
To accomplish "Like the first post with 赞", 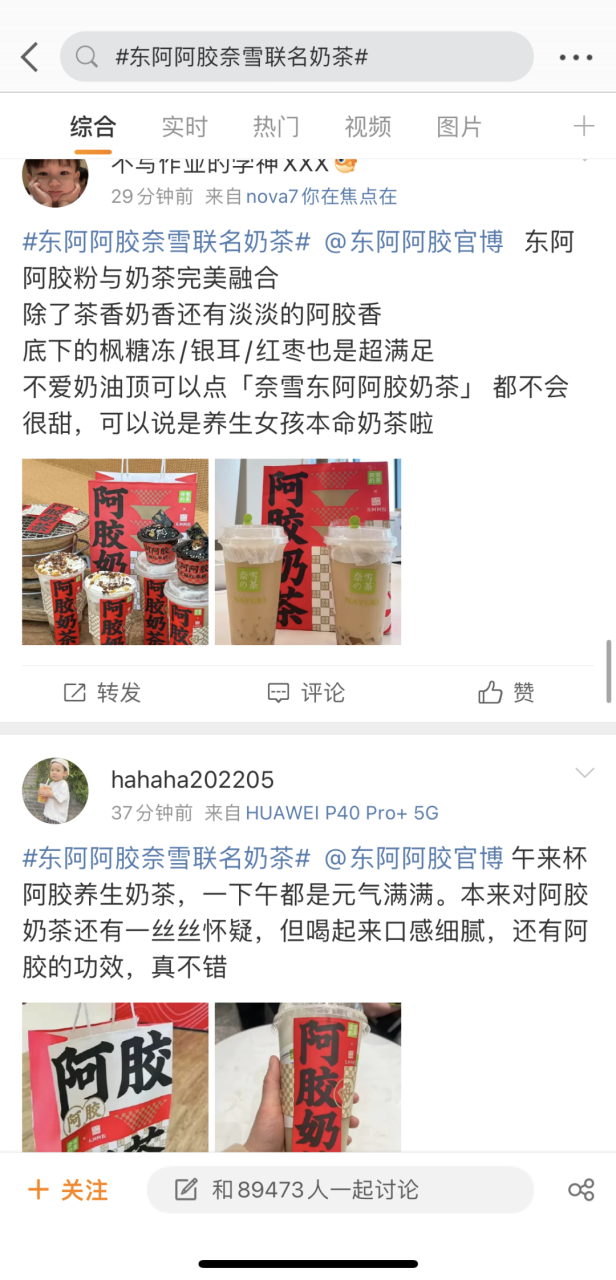I will [x=507, y=692].
